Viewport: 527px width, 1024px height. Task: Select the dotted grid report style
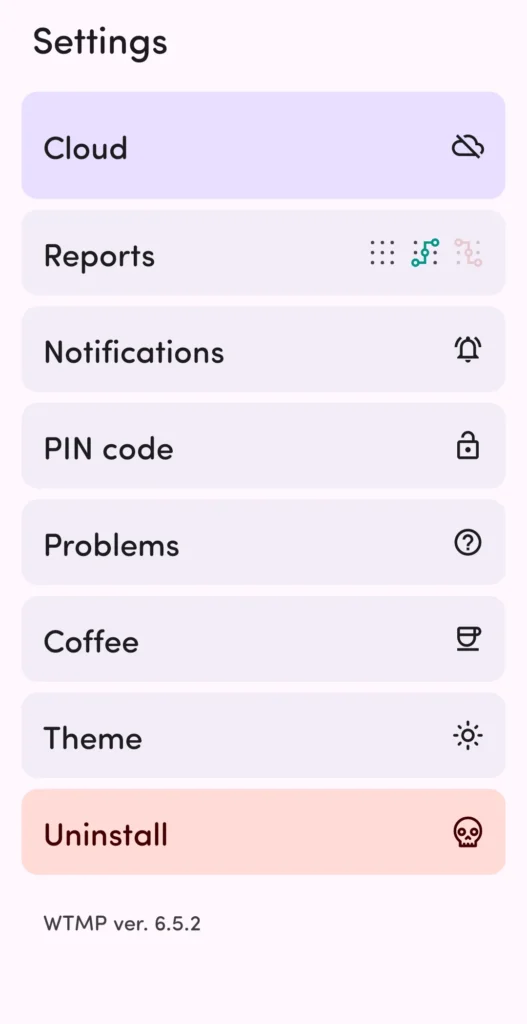382,253
